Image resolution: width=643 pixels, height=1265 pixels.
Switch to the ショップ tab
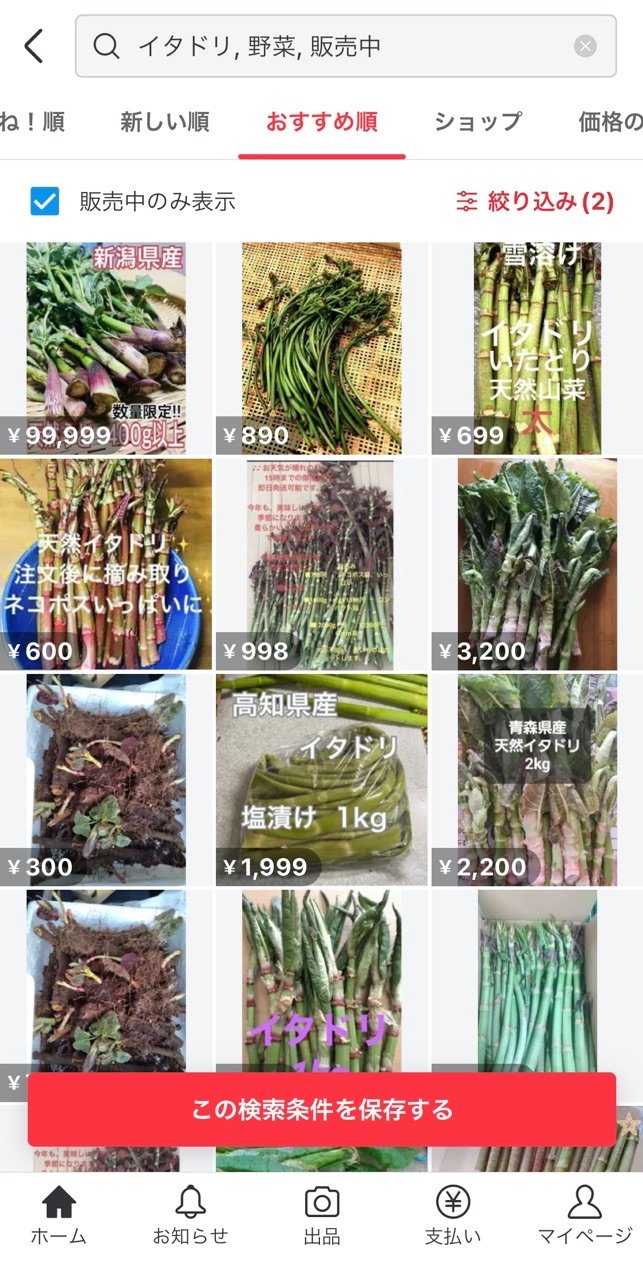click(477, 122)
